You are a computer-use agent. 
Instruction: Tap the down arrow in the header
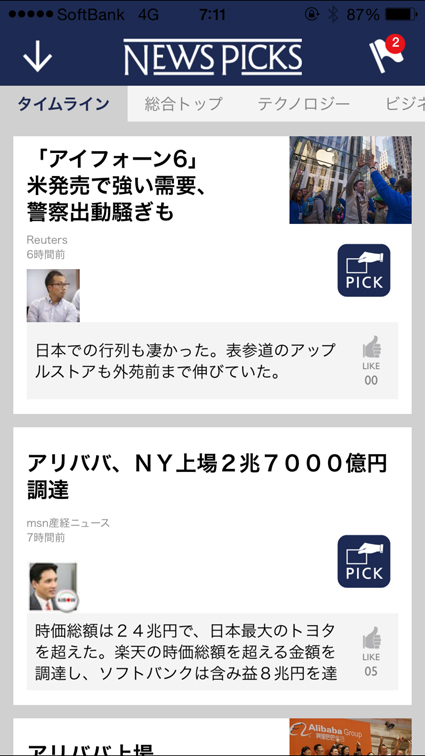[38, 58]
